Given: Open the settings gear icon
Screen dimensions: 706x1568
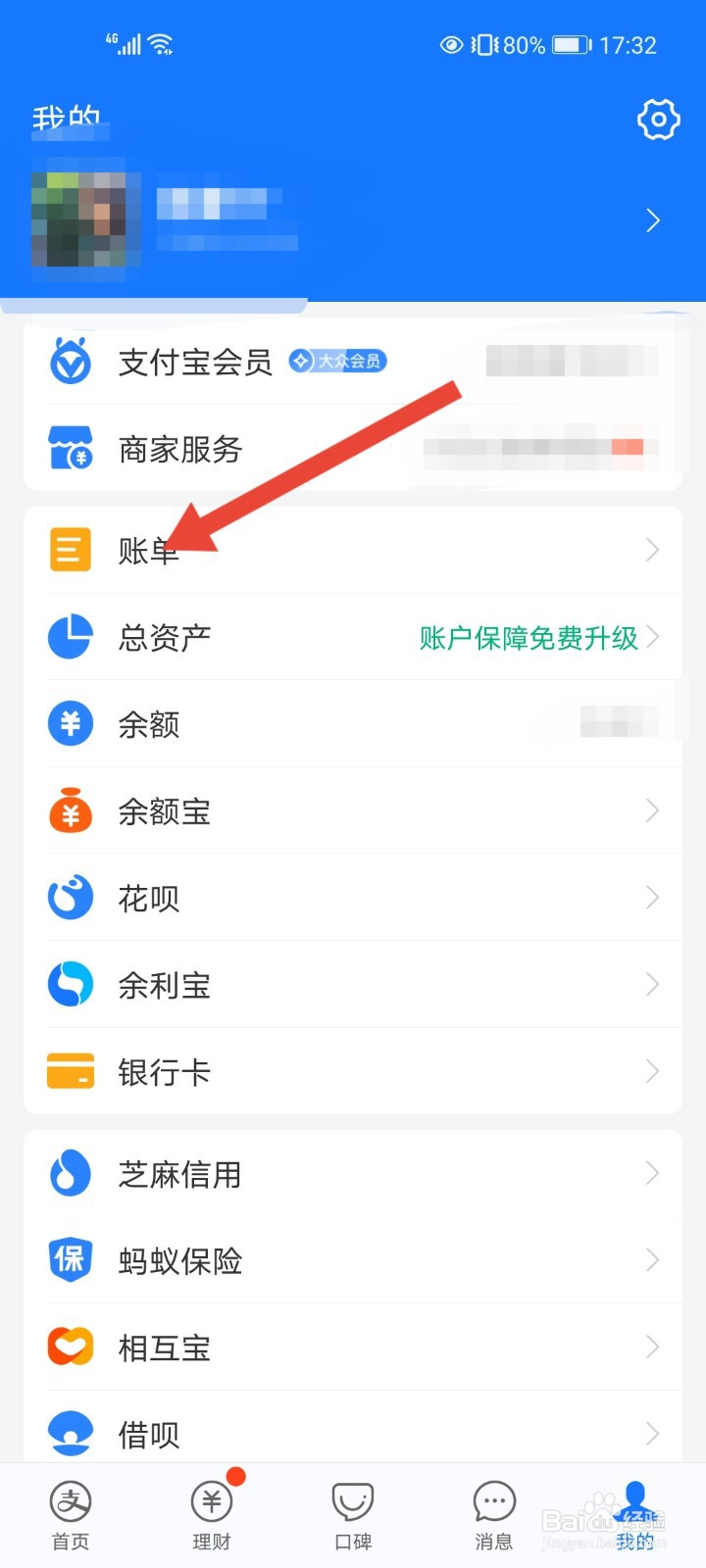Looking at the screenshot, I should [x=658, y=120].
